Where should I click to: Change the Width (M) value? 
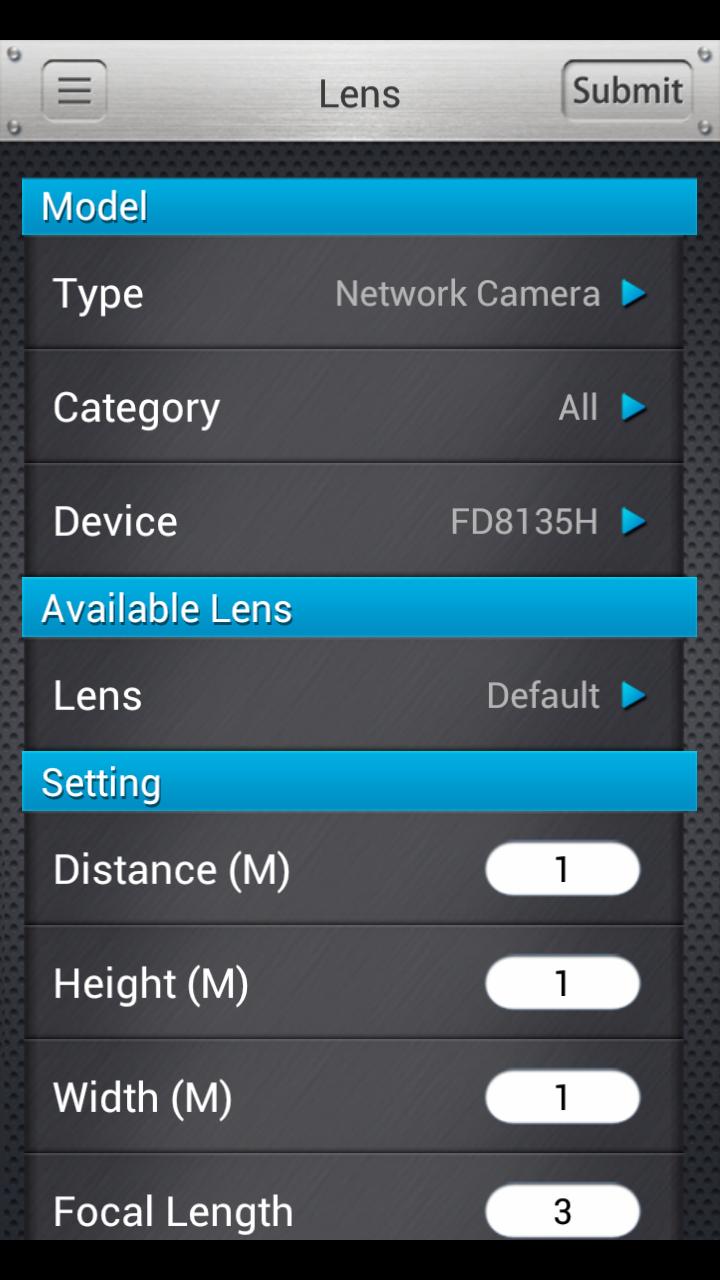[x=562, y=1097]
